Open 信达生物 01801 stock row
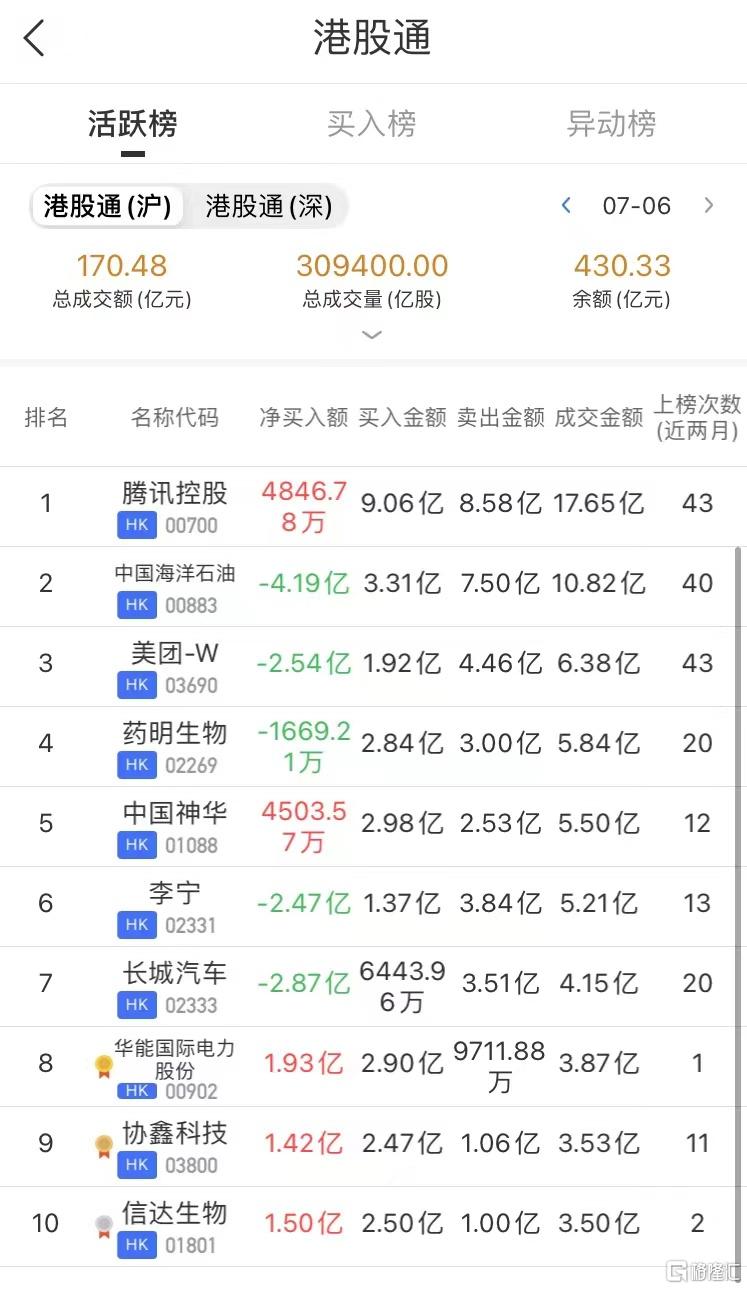Image resolution: width=747 pixels, height=1289 pixels. pyautogui.click(x=373, y=1226)
